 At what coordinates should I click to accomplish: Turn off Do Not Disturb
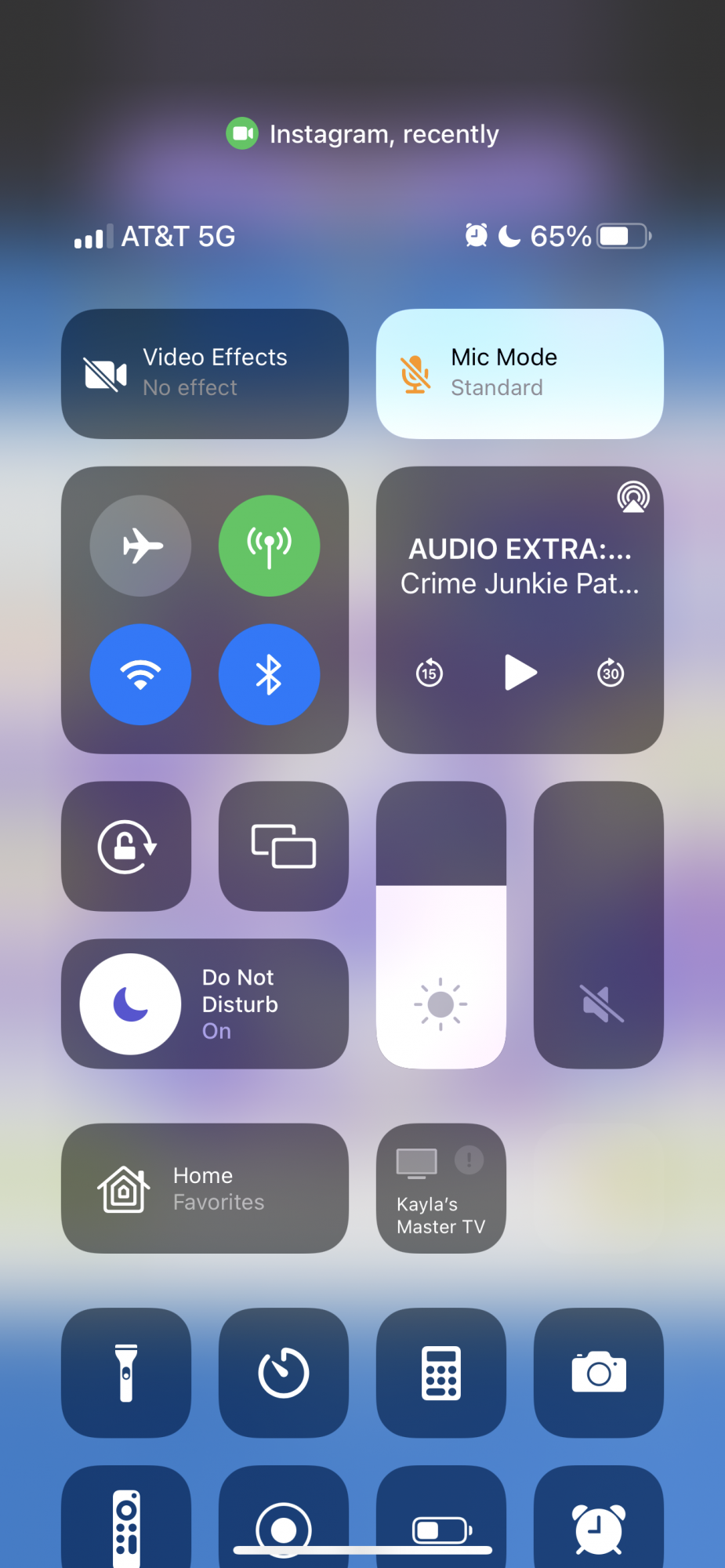click(x=131, y=1004)
